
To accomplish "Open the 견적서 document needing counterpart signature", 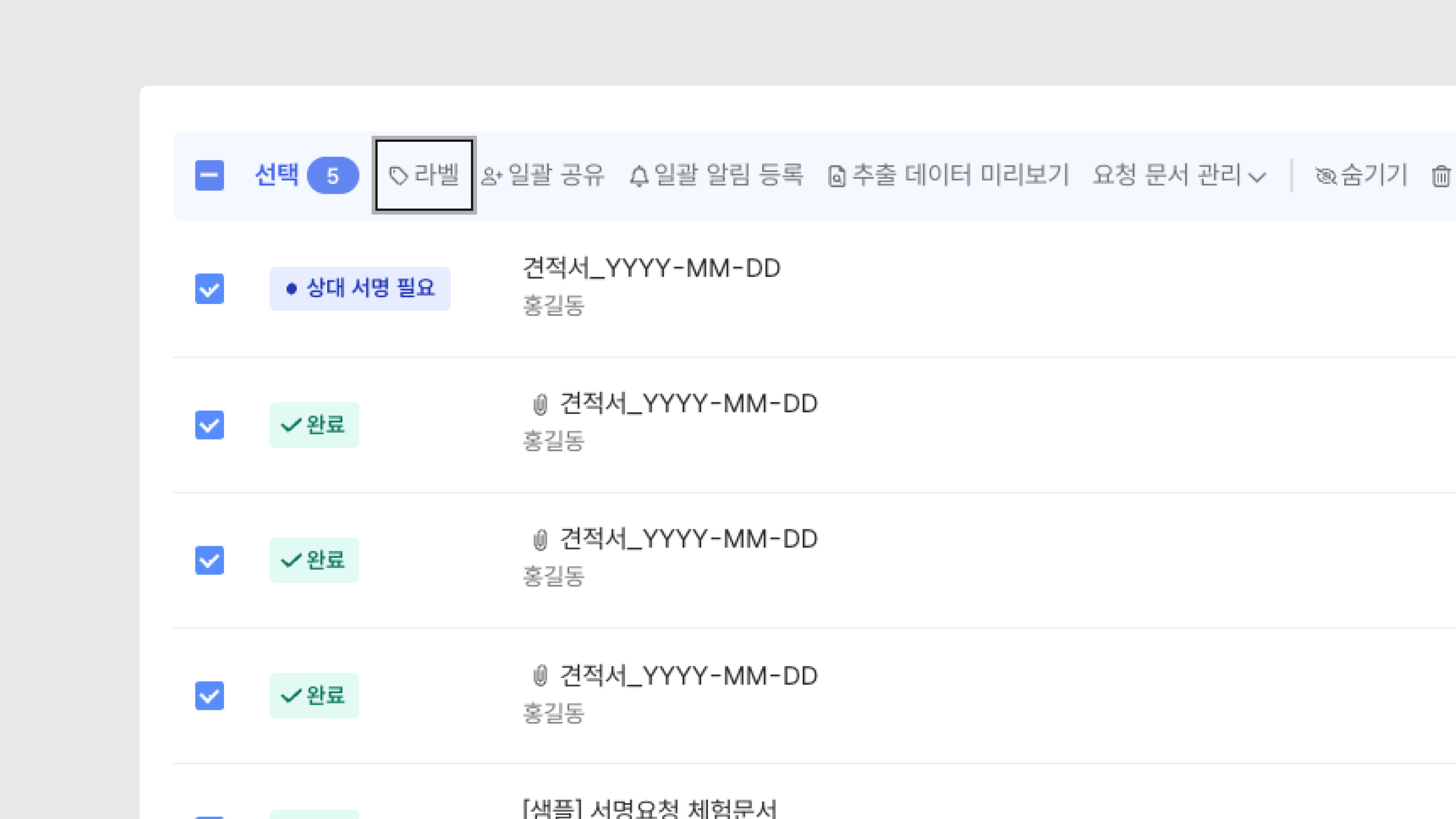I will click(x=652, y=268).
